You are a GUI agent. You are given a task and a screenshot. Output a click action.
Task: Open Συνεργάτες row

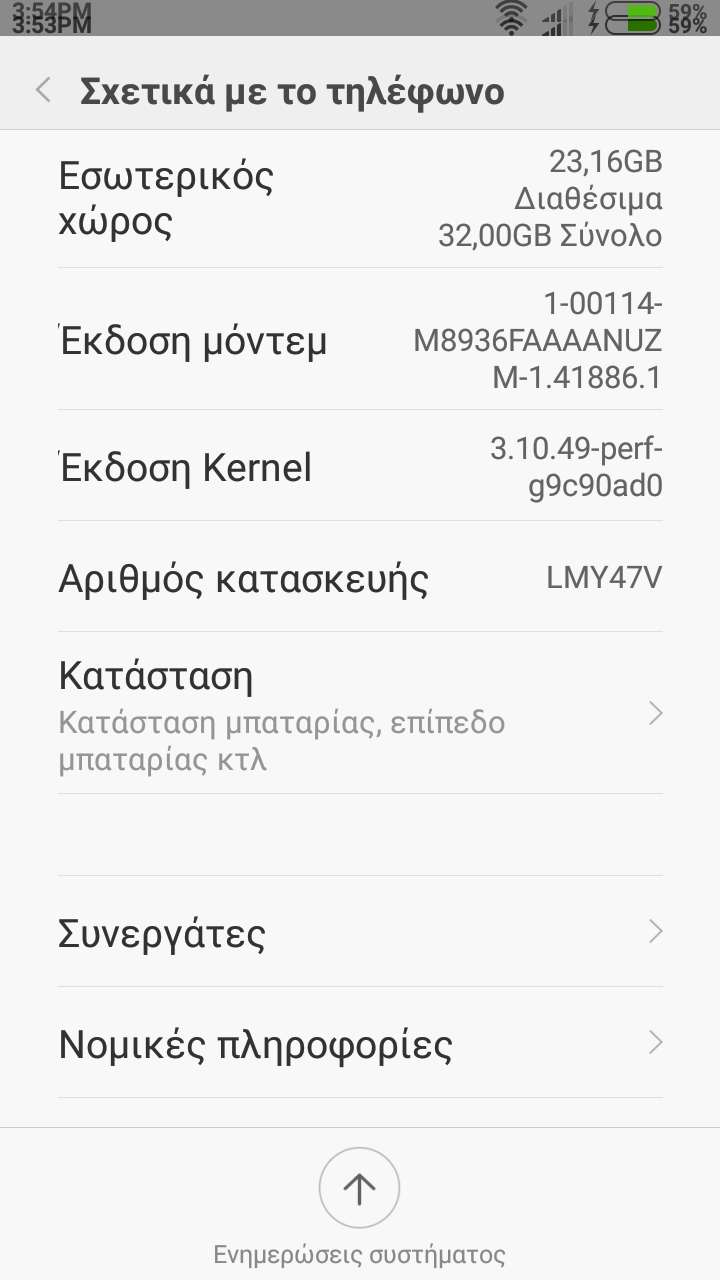pyautogui.click(x=360, y=933)
